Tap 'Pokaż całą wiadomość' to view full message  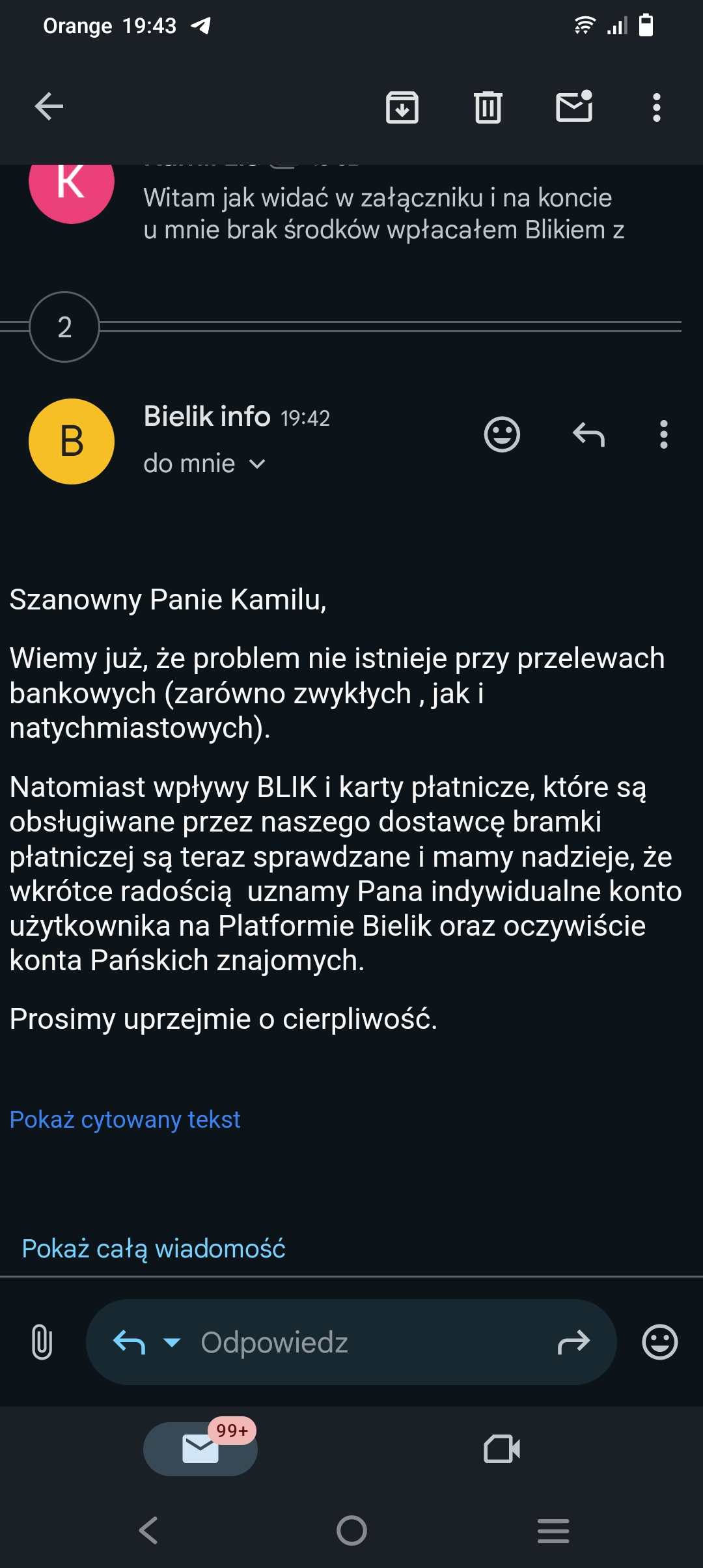coord(154,1249)
